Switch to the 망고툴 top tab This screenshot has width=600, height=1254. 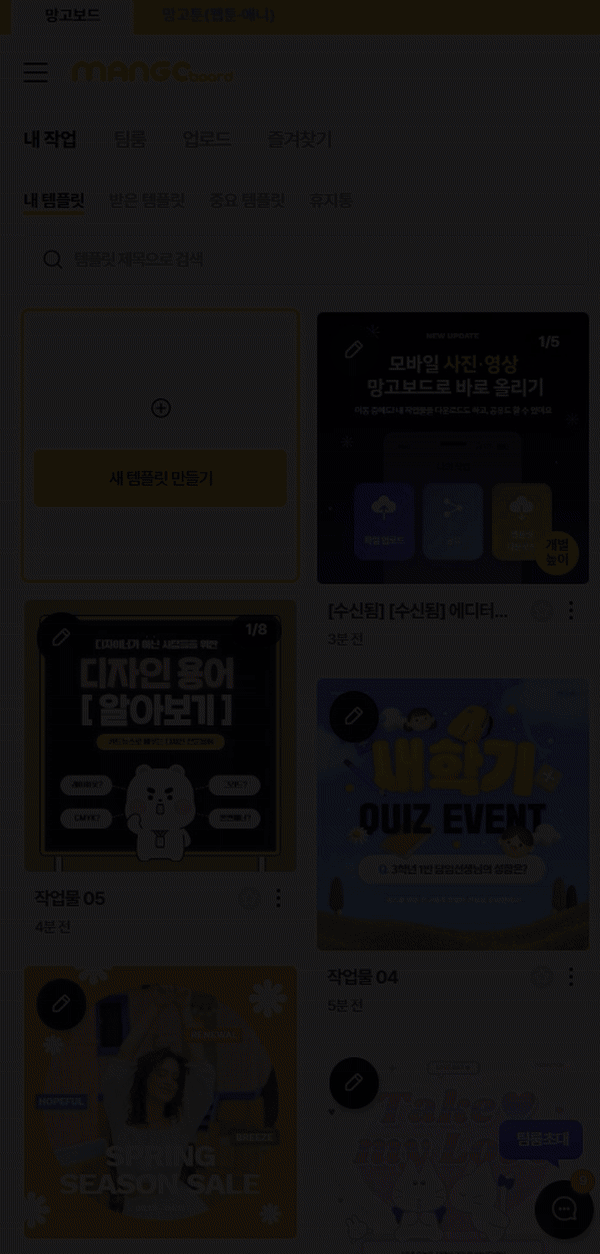(217, 16)
